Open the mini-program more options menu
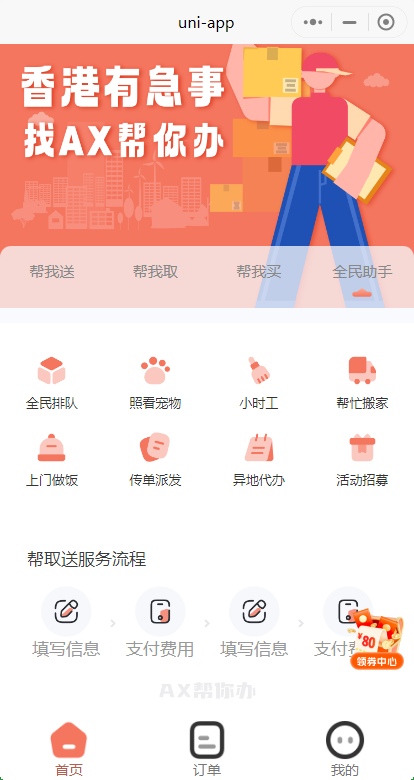The image size is (414, 780). click(x=312, y=22)
